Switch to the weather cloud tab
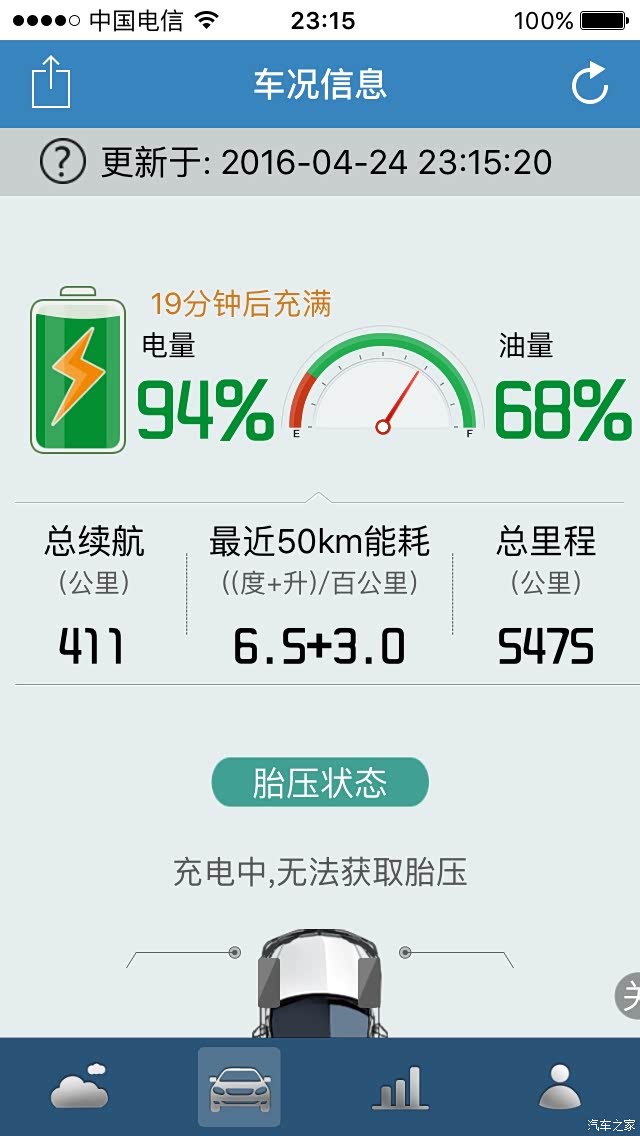The width and height of the screenshot is (640, 1136). 80,1087
